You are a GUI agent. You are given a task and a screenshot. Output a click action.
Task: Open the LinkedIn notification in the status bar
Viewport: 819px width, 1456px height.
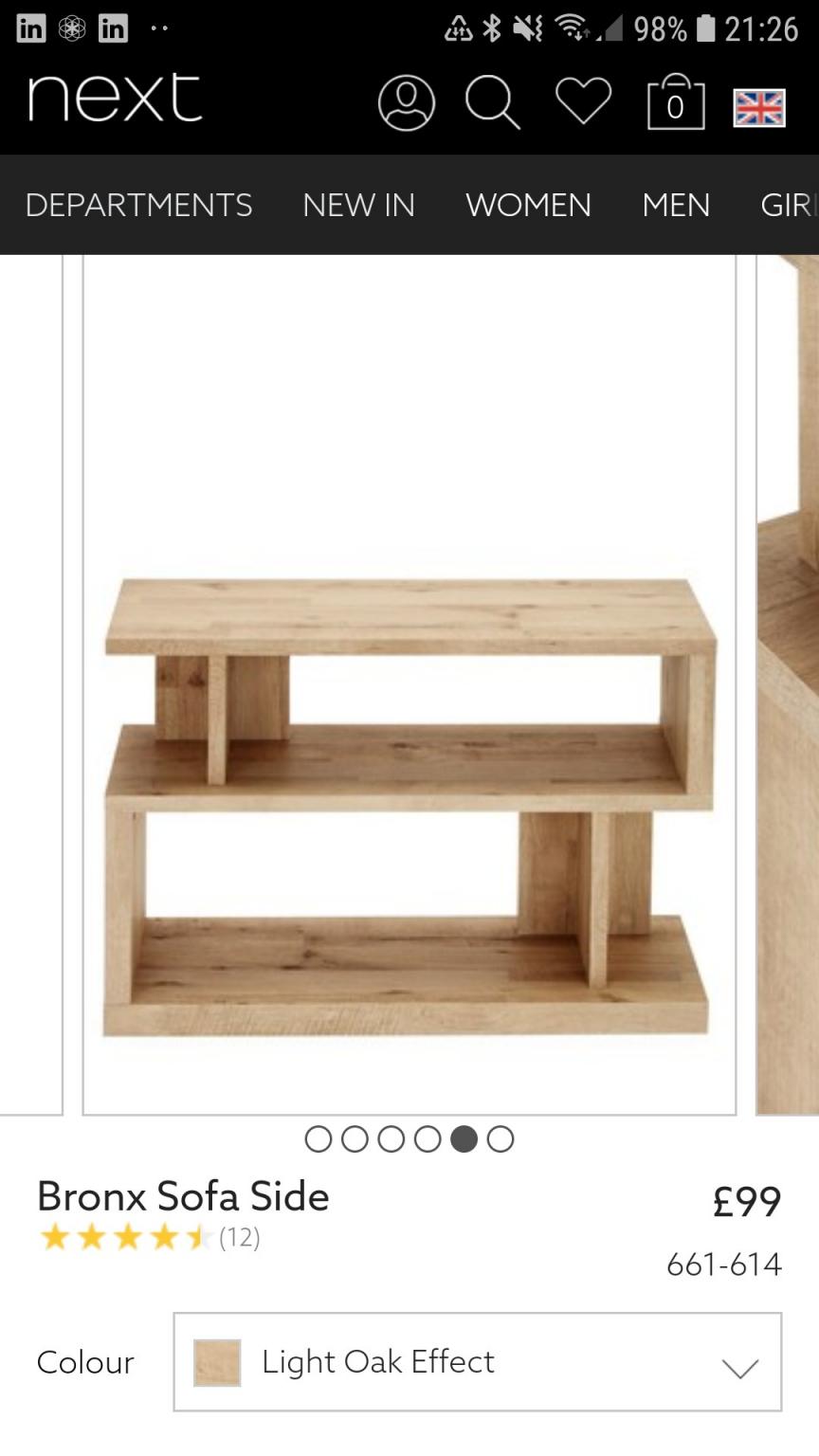pos(30,28)
